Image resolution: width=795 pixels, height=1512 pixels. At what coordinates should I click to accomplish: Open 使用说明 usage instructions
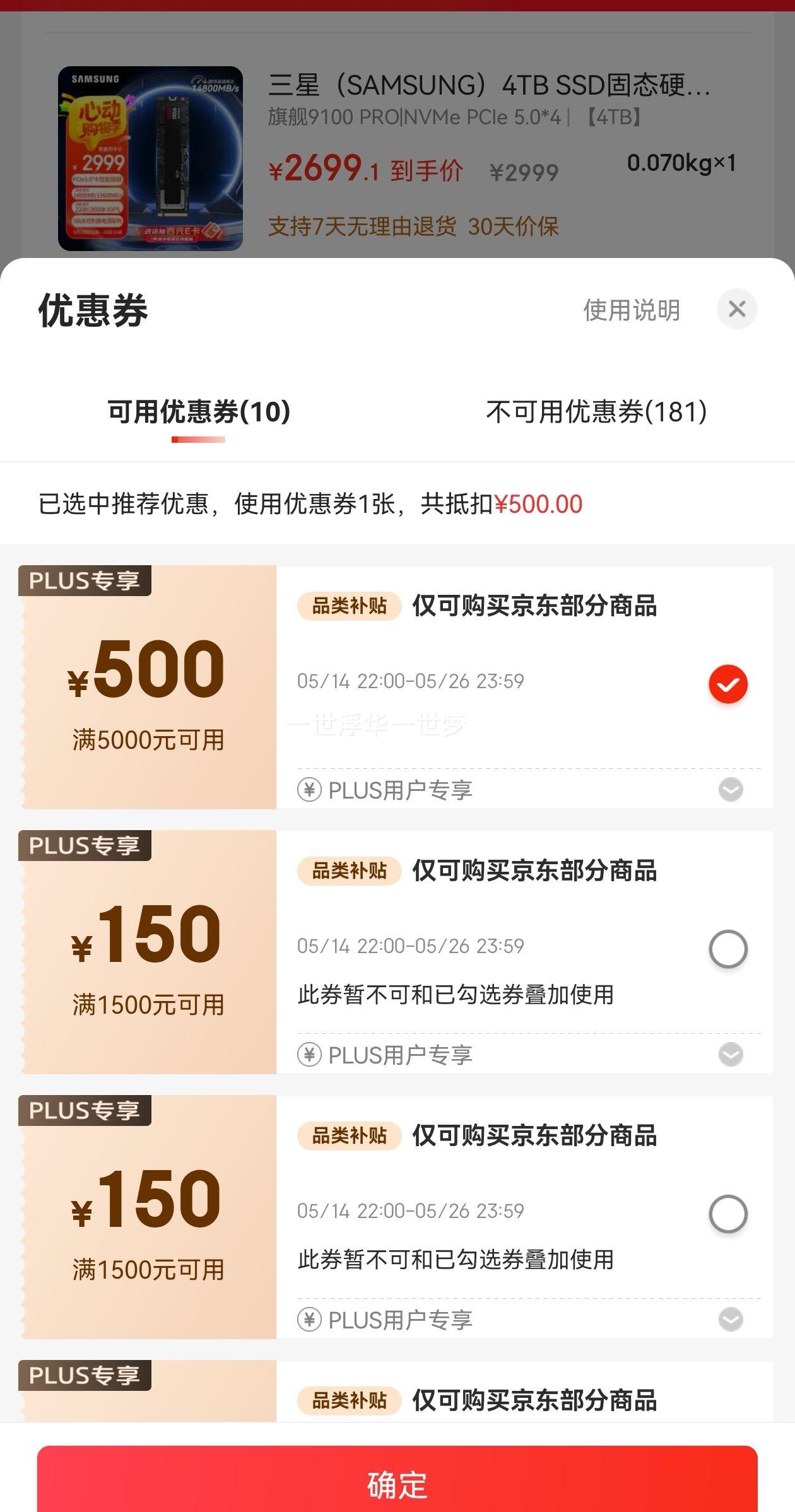(632, 310)
